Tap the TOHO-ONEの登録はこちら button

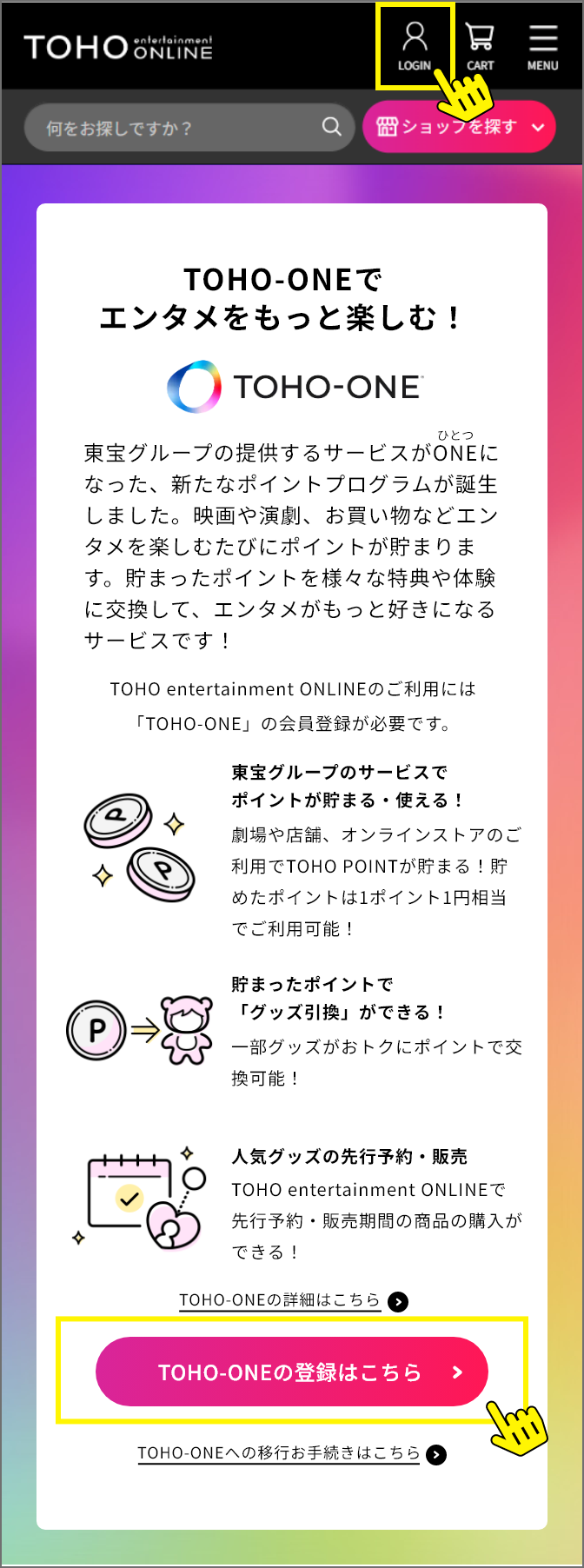click(x=292, y=1372)
